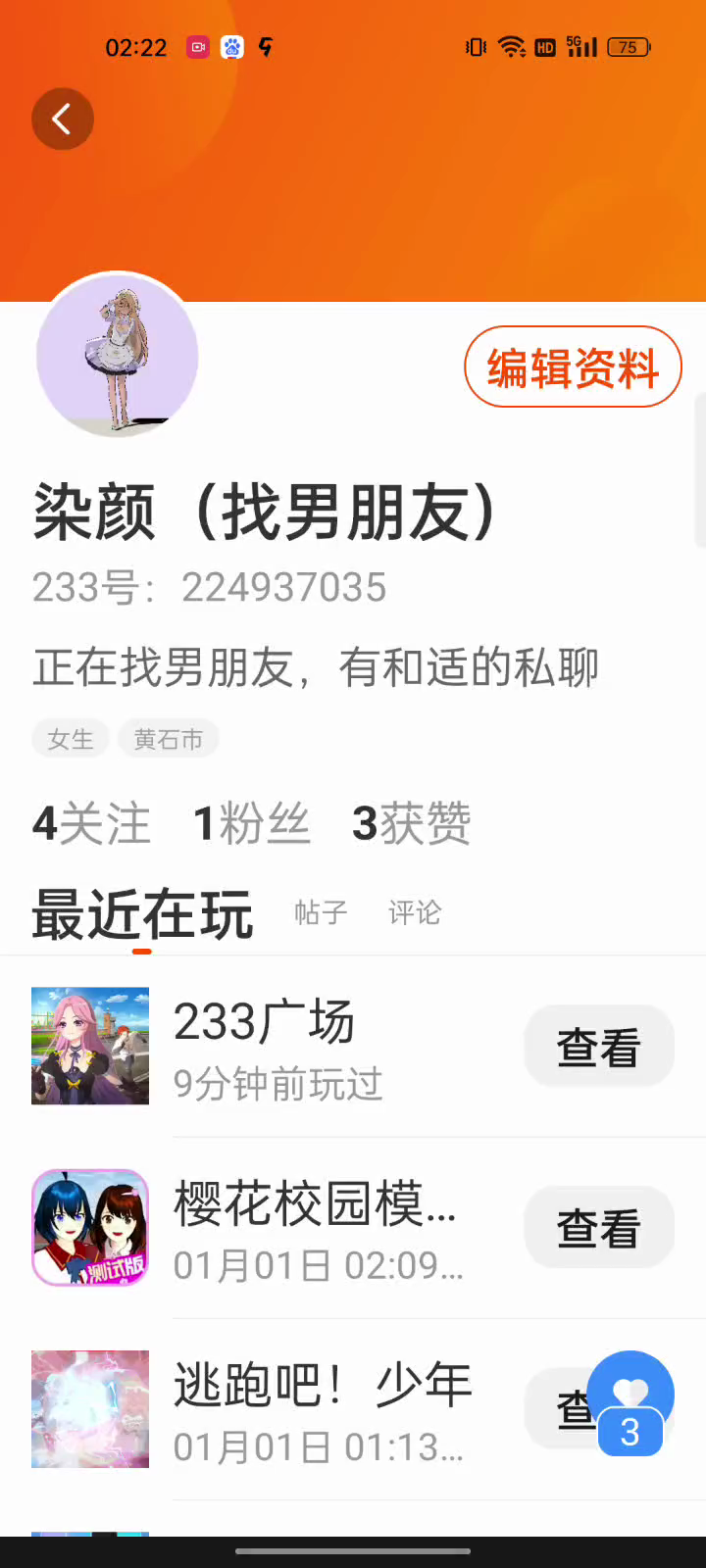View the 4关注 following list
Image resolution: width=706 pixels, height=1568 pixels.
(91, 823)
